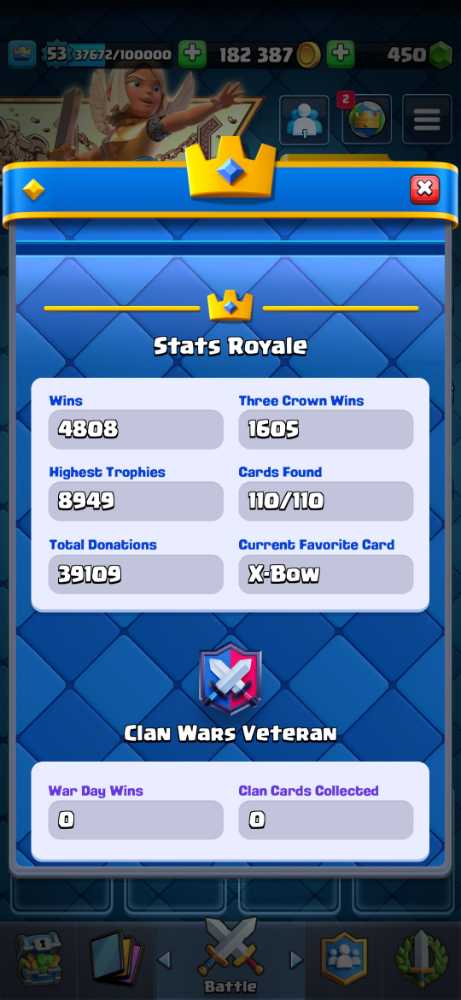Open the hamburger menu
Screen dimensions: 461x1000
coord(427,119)
